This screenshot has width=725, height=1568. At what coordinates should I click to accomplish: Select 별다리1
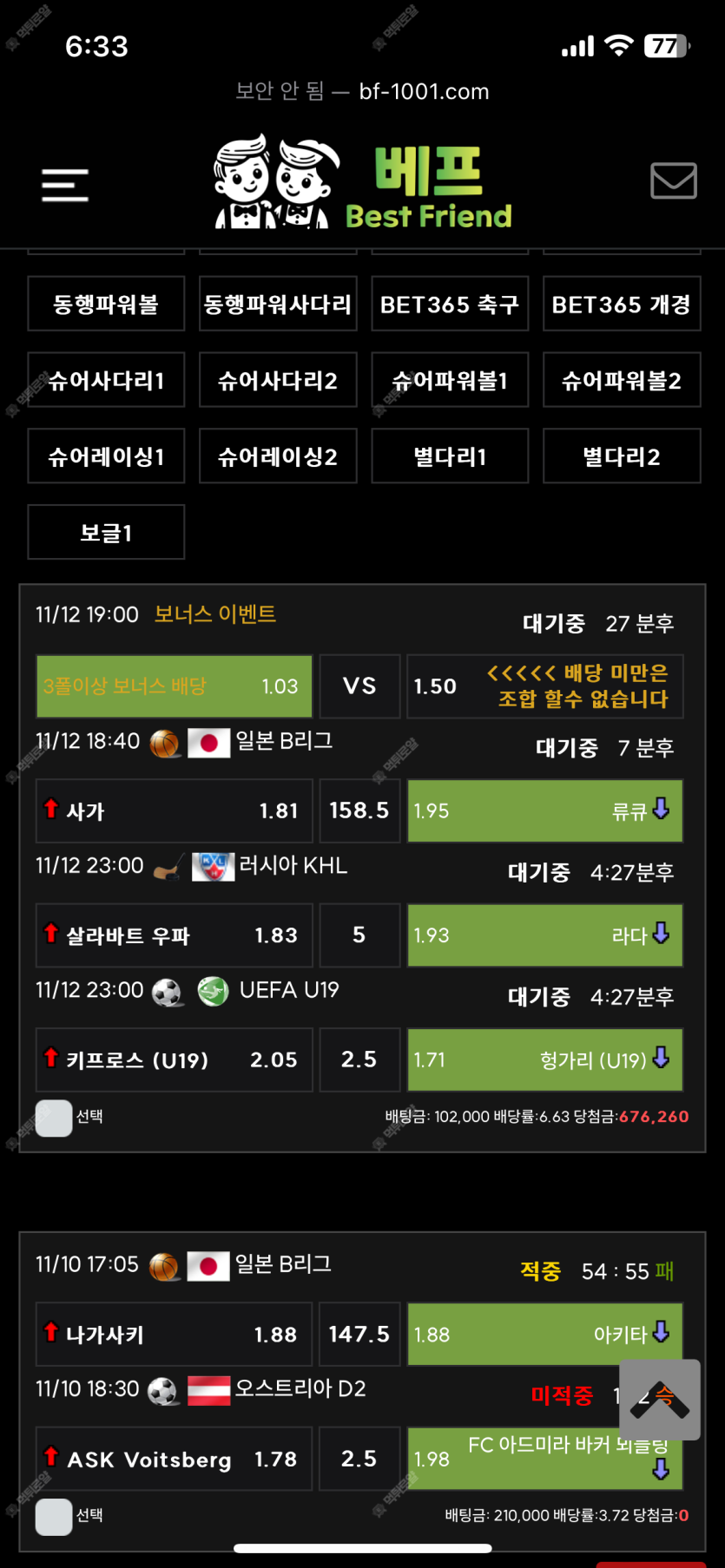coord(450,456)
